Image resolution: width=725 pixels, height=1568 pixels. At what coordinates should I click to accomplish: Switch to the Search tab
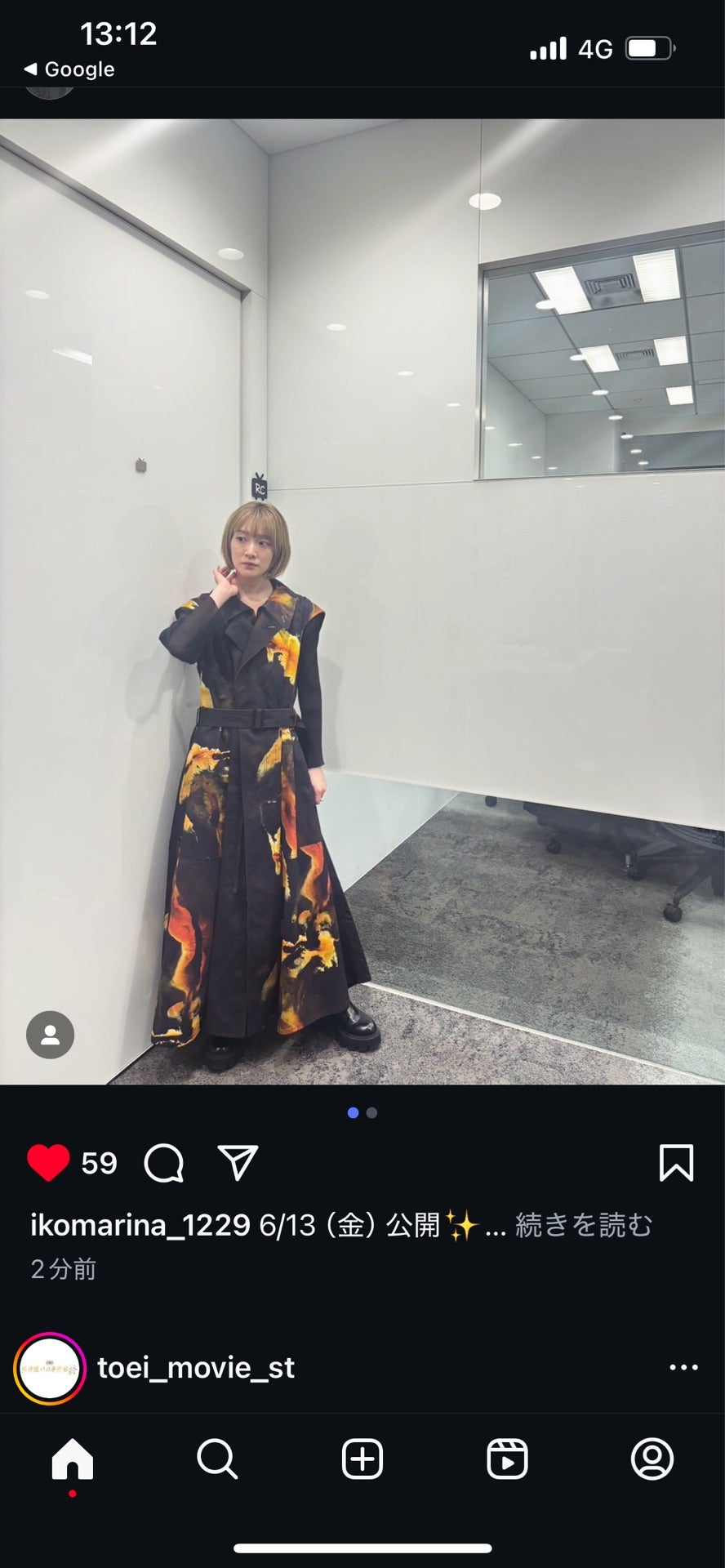(x=217, y=1459)
